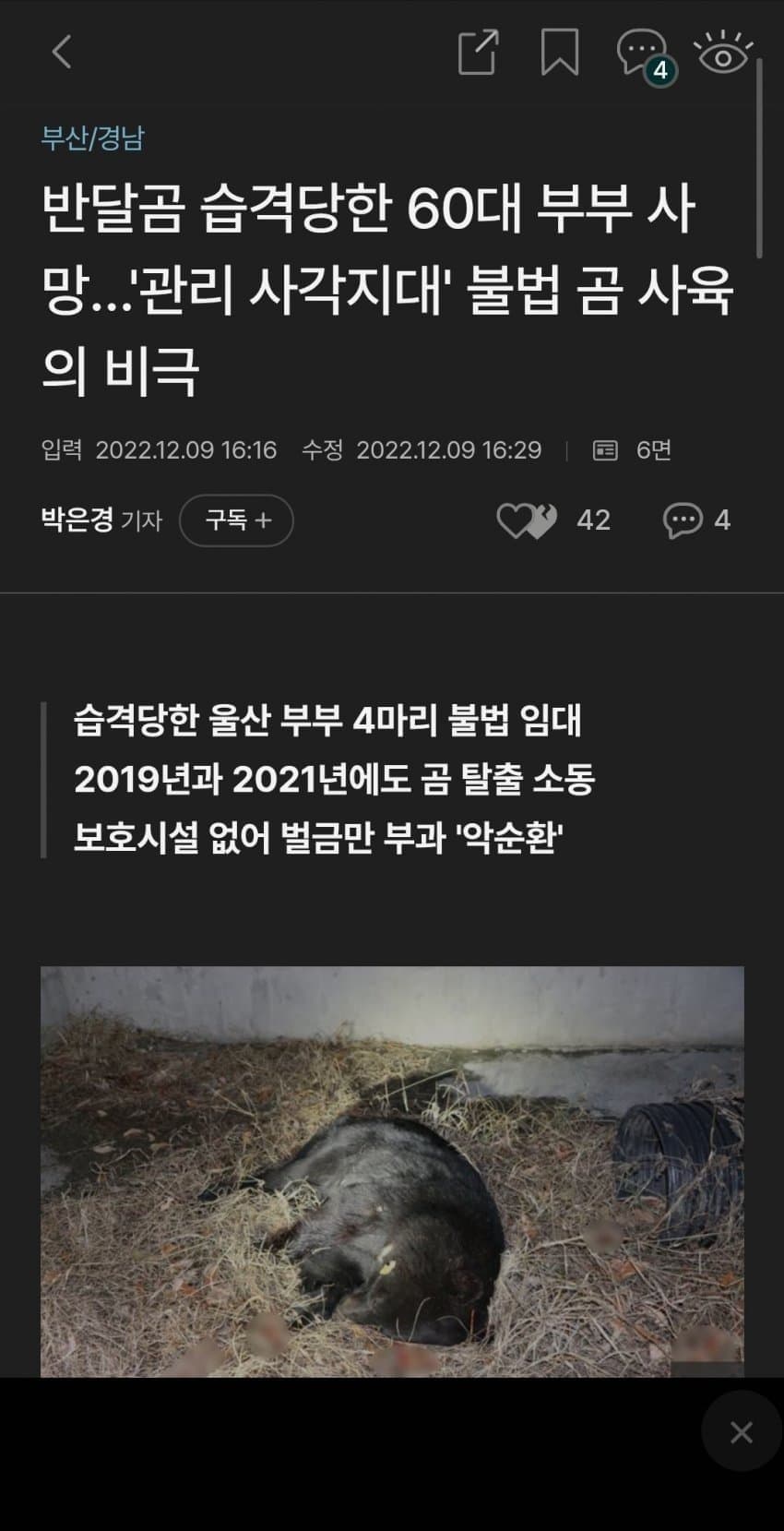Open the bear photo in the article
Screen dimensions: 784x1531
[x=392, y=1172]
